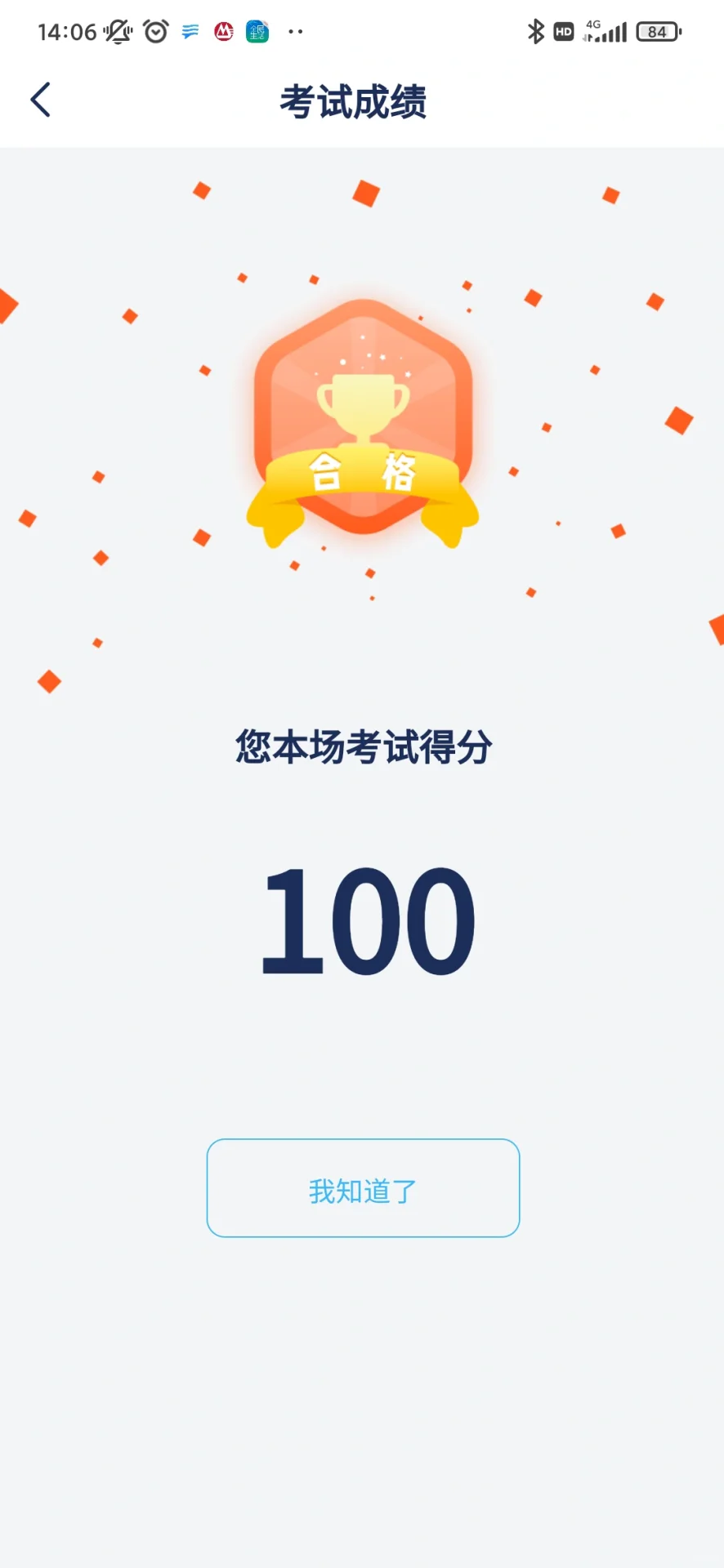Go back from the 考试成绩 page
The image size is (724, 1568).
point(41,100)
